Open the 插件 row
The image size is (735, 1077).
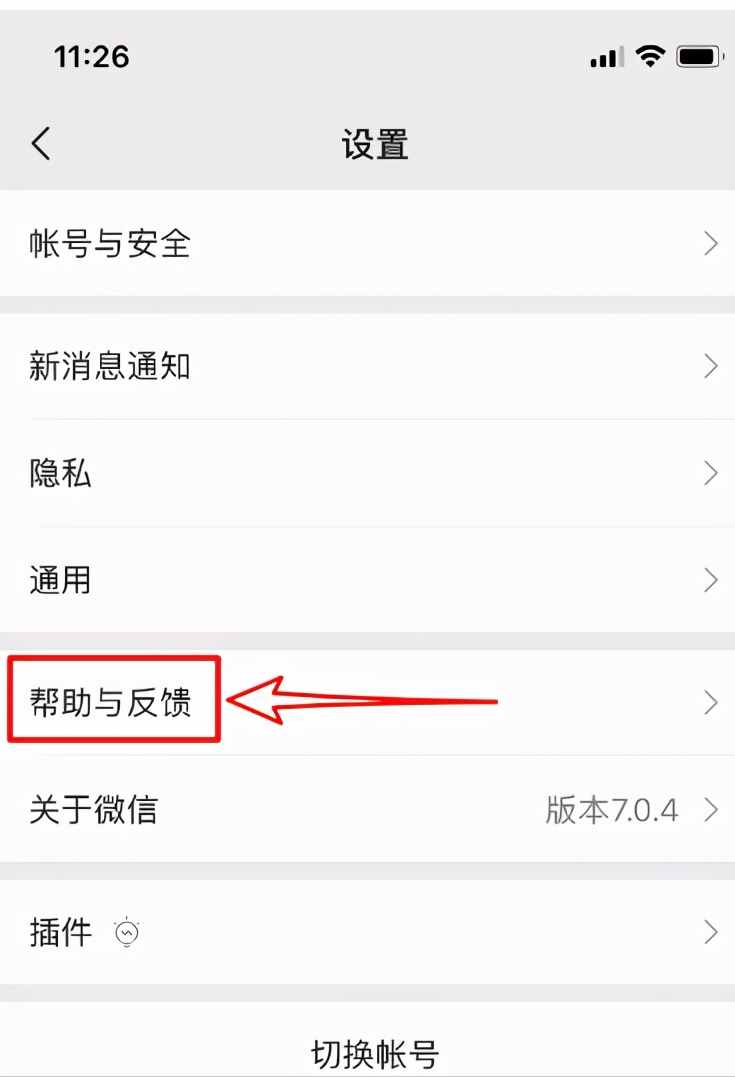[x=367, y=933]
